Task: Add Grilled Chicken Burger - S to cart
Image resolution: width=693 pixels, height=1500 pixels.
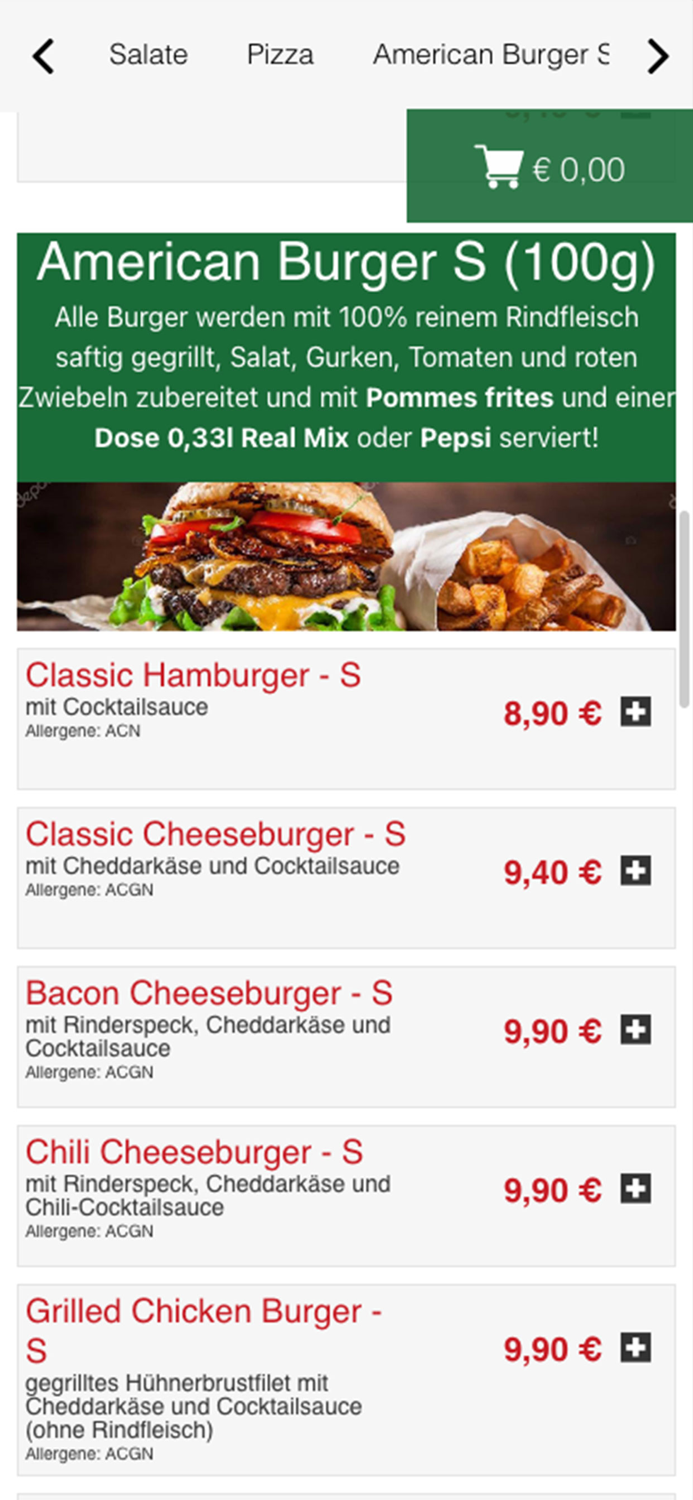Action: (x=635, y=1348)
